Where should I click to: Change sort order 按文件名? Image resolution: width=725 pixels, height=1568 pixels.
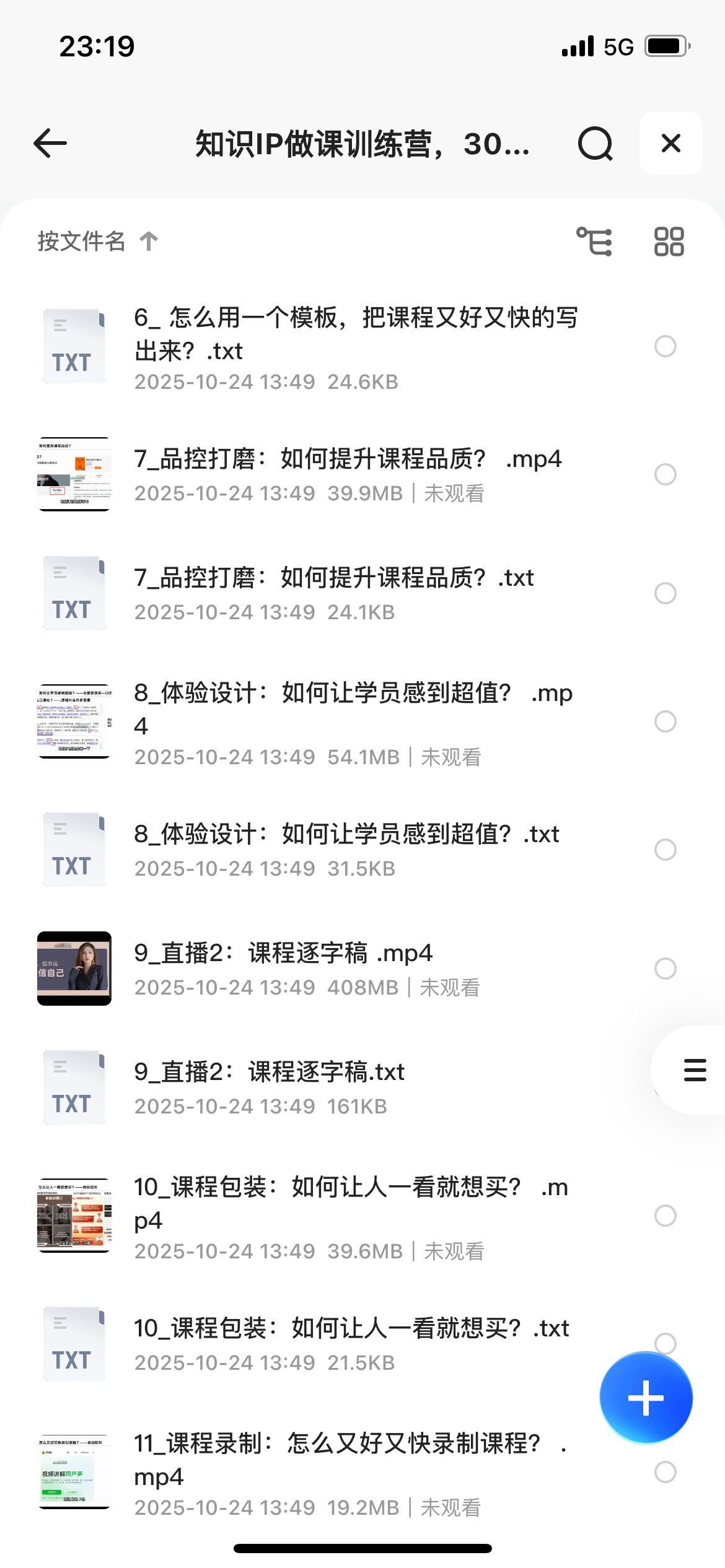(x=98, y=241)
